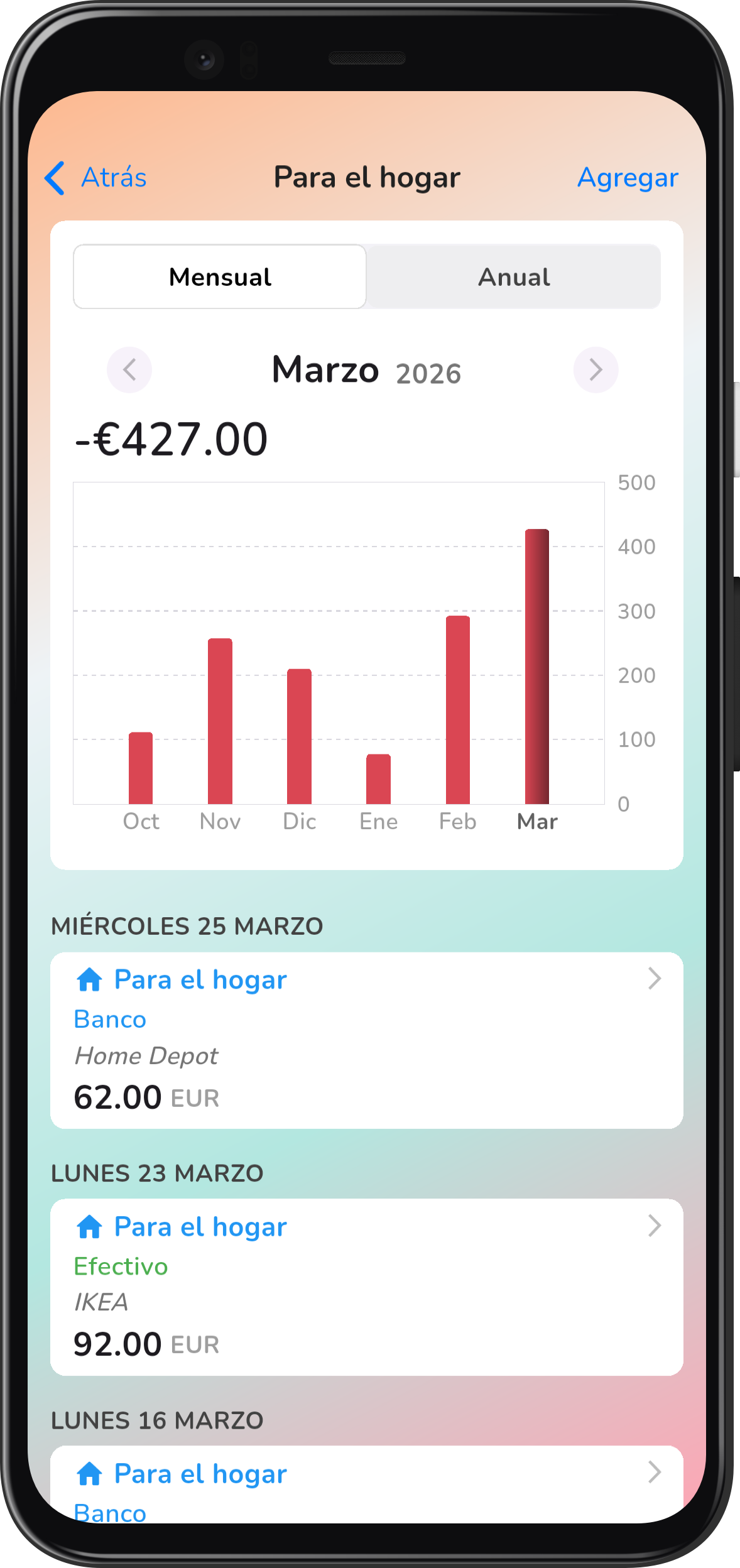Tap the back chevron icon beside Atrás
This screenshot has height=1568, width=740.
(57, 178)
